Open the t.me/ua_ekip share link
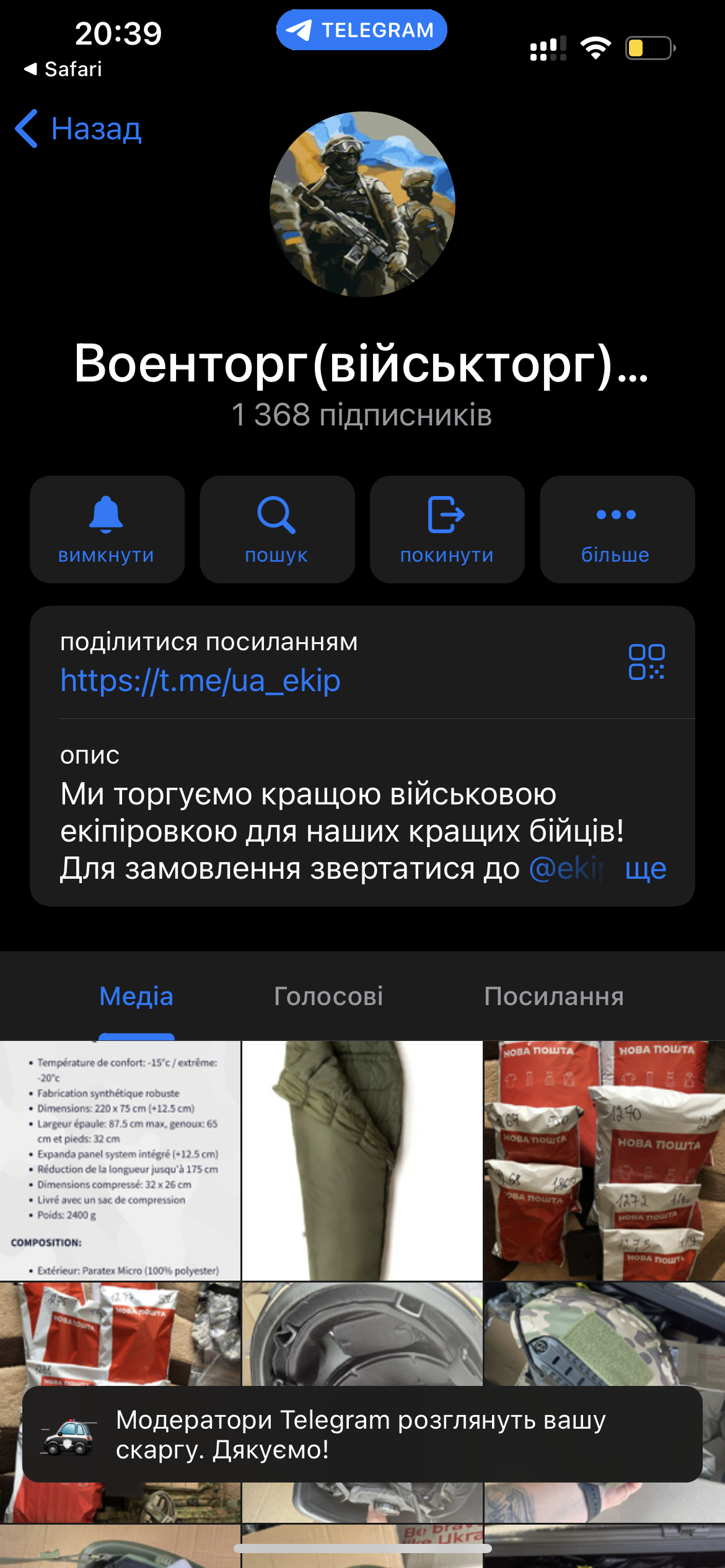725x1568 pixels. click(x=200, y=681)
